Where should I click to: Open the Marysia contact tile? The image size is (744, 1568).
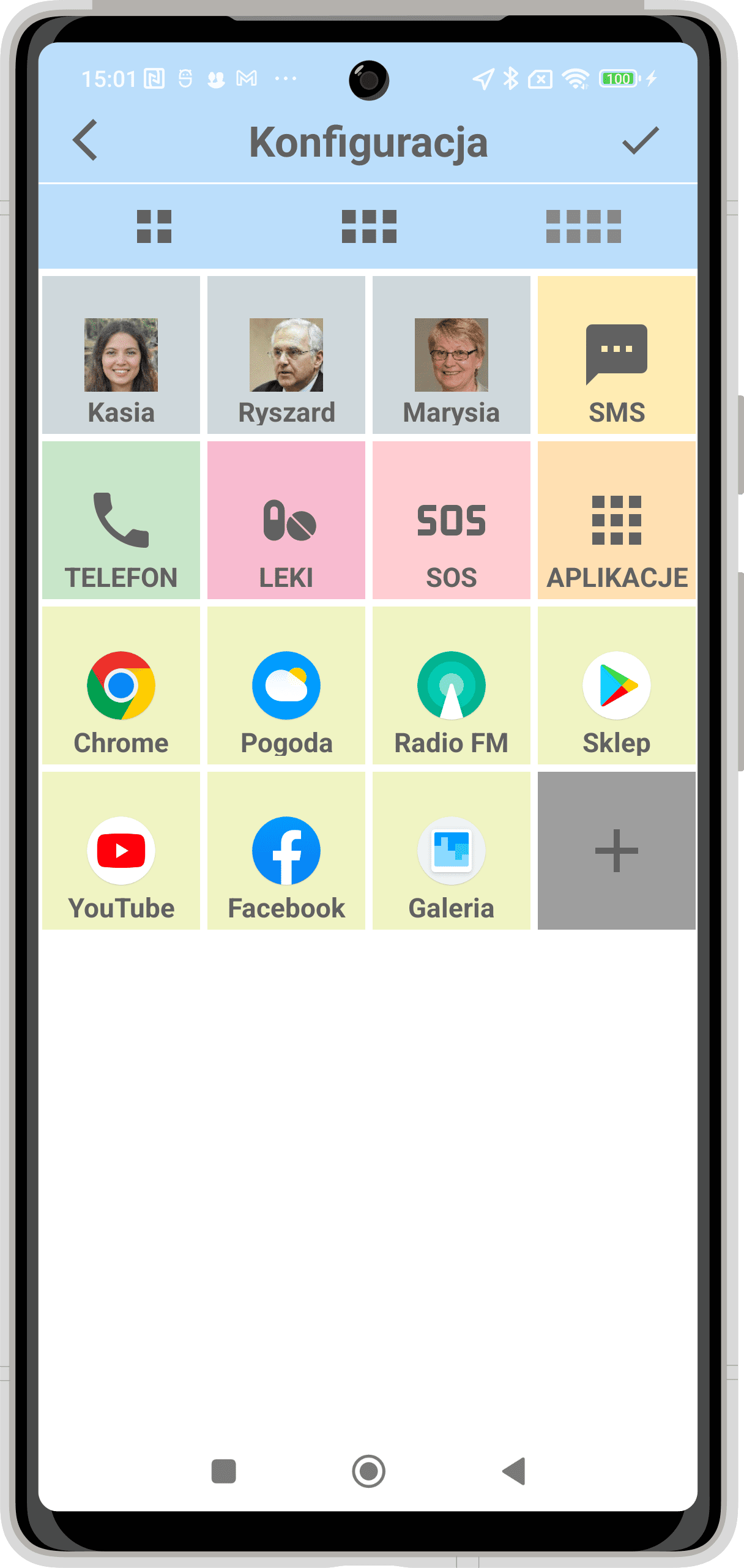(x=452, y=355)
